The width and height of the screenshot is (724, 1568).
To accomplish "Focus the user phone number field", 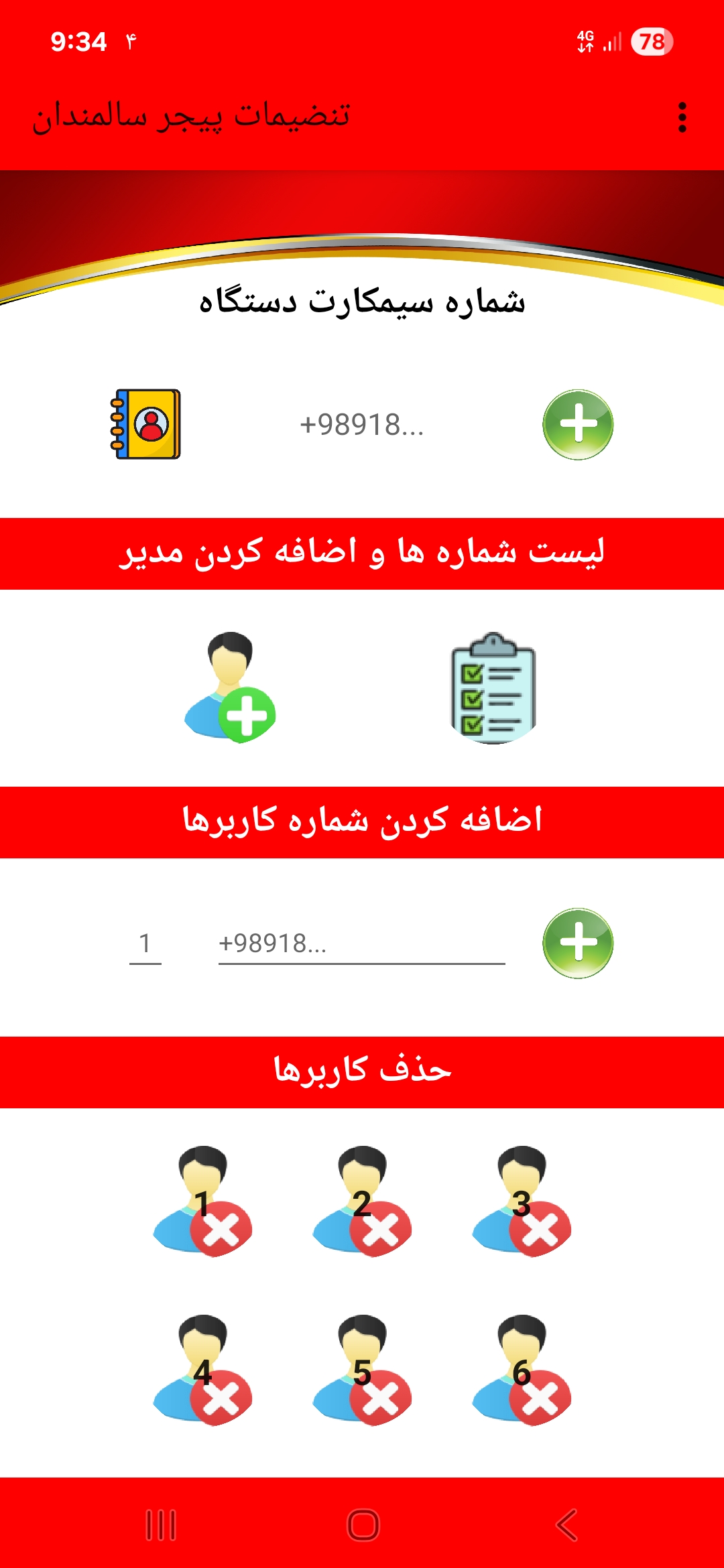I will (x=361, y=943).
